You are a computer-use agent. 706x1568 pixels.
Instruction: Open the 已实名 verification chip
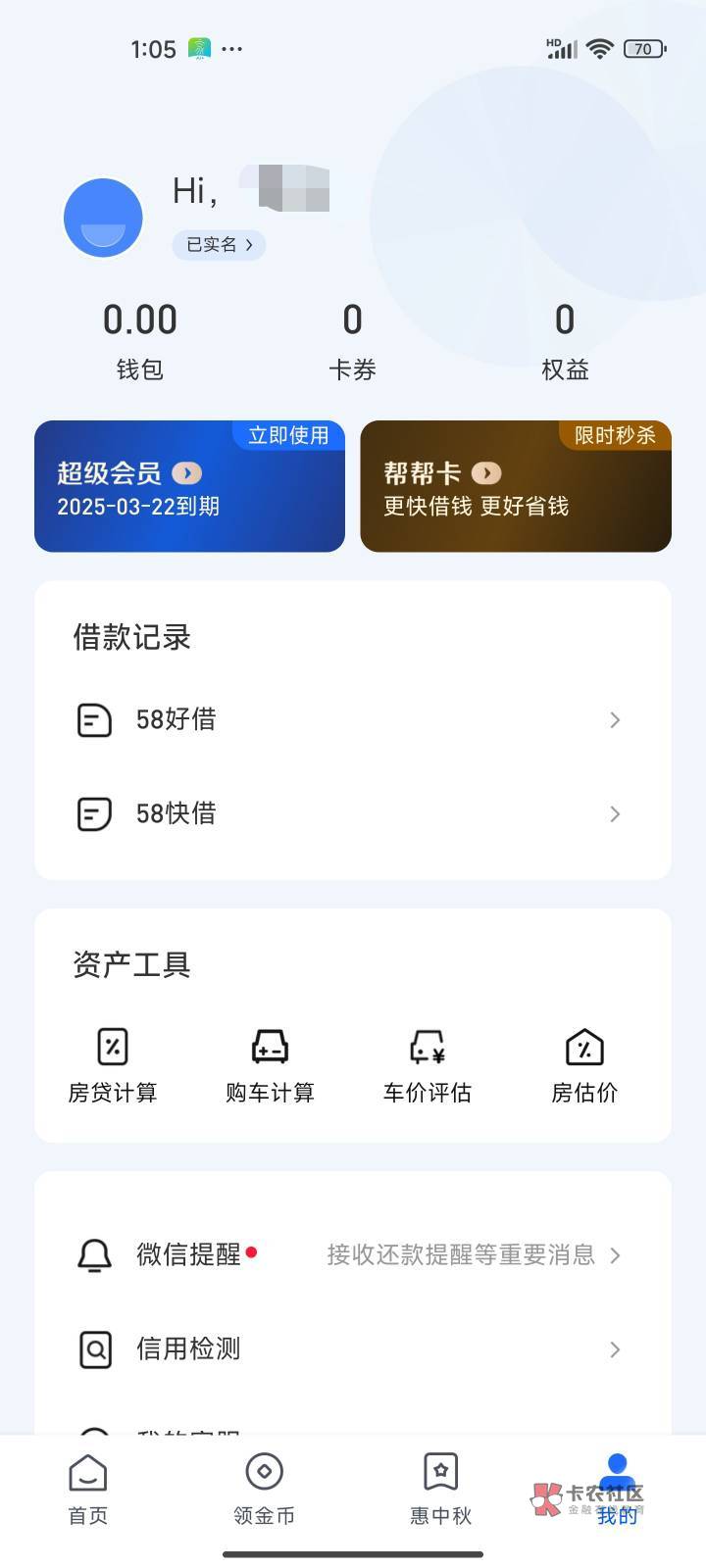click(x=220, y=244)
